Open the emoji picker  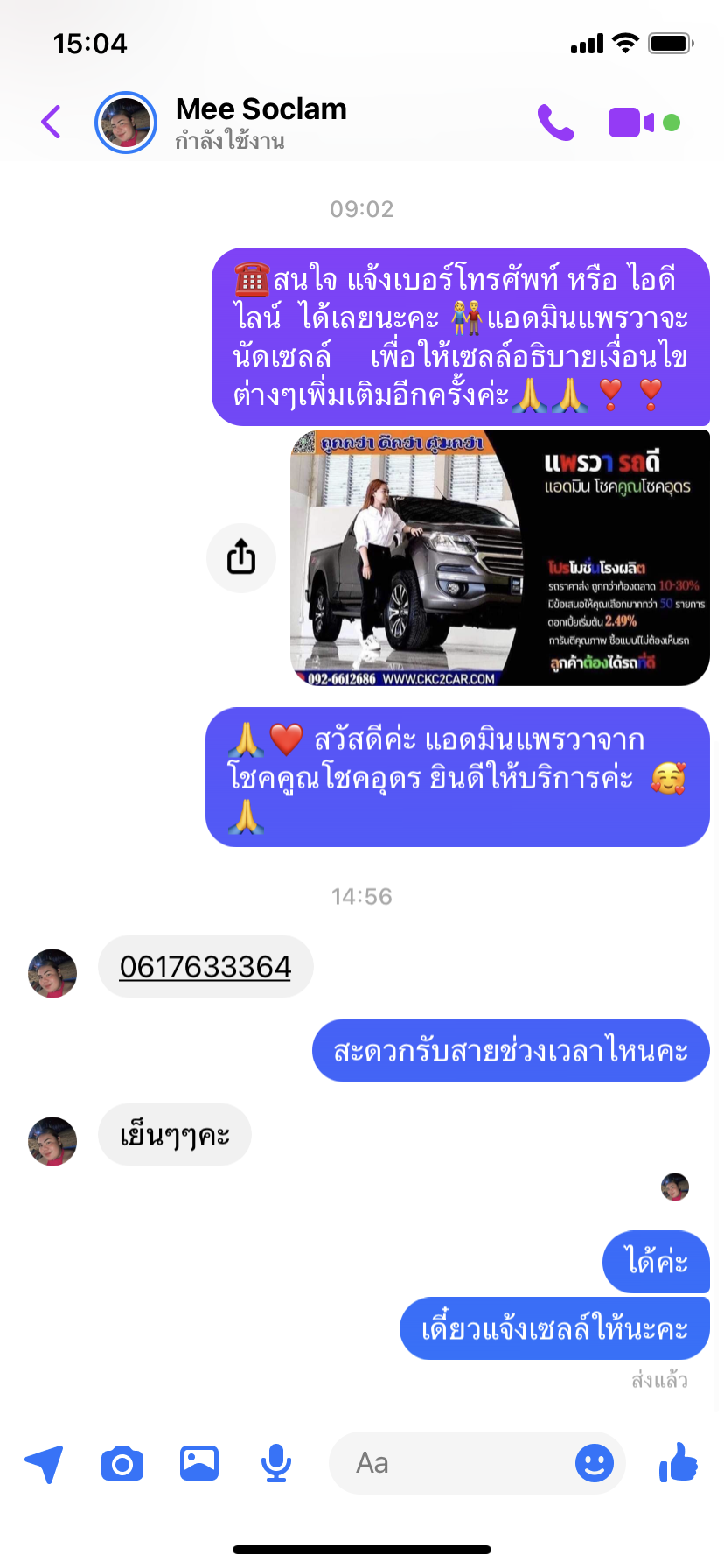pyautogui.click(x=595, y=1463)
